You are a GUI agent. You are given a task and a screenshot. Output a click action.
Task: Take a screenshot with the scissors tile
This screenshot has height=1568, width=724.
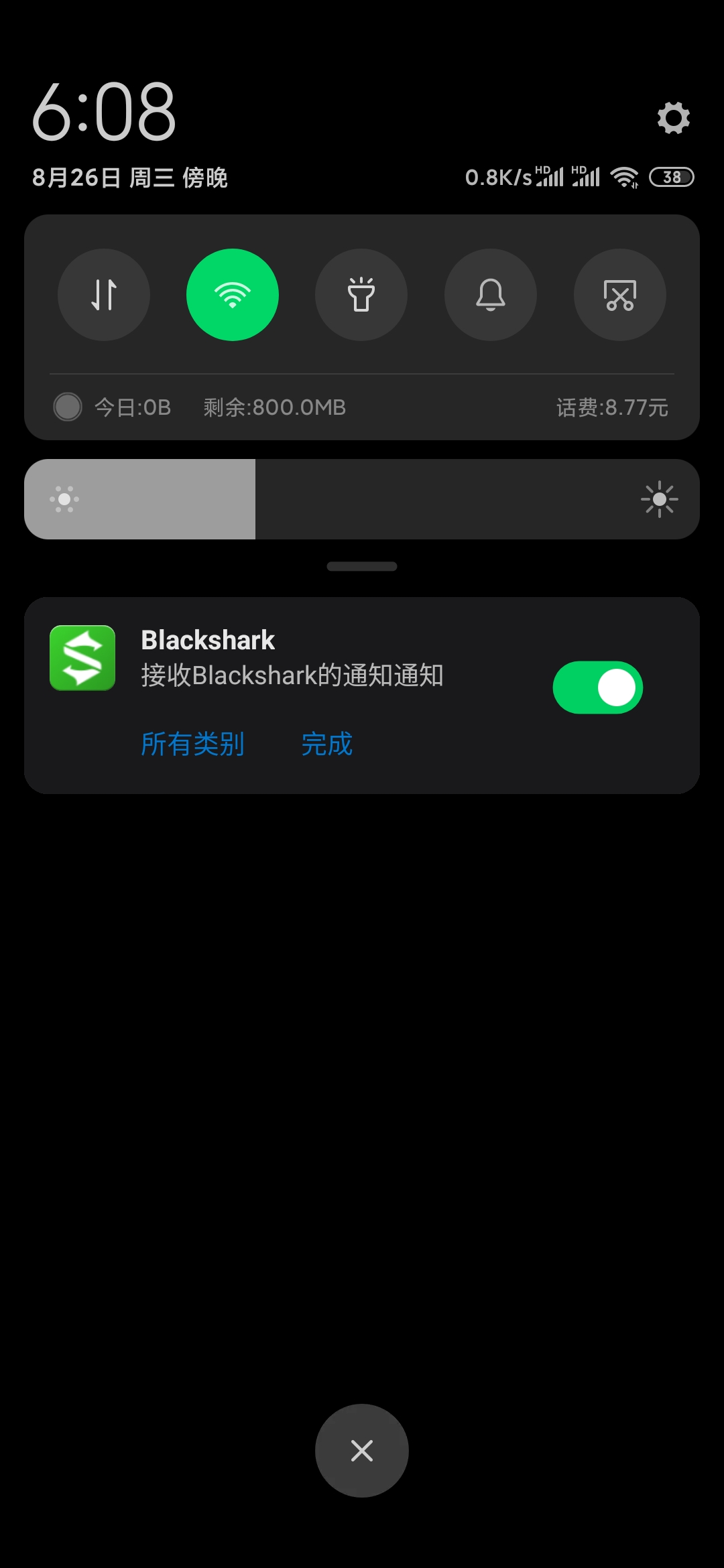pyautogui.click(x=620, y=295)
